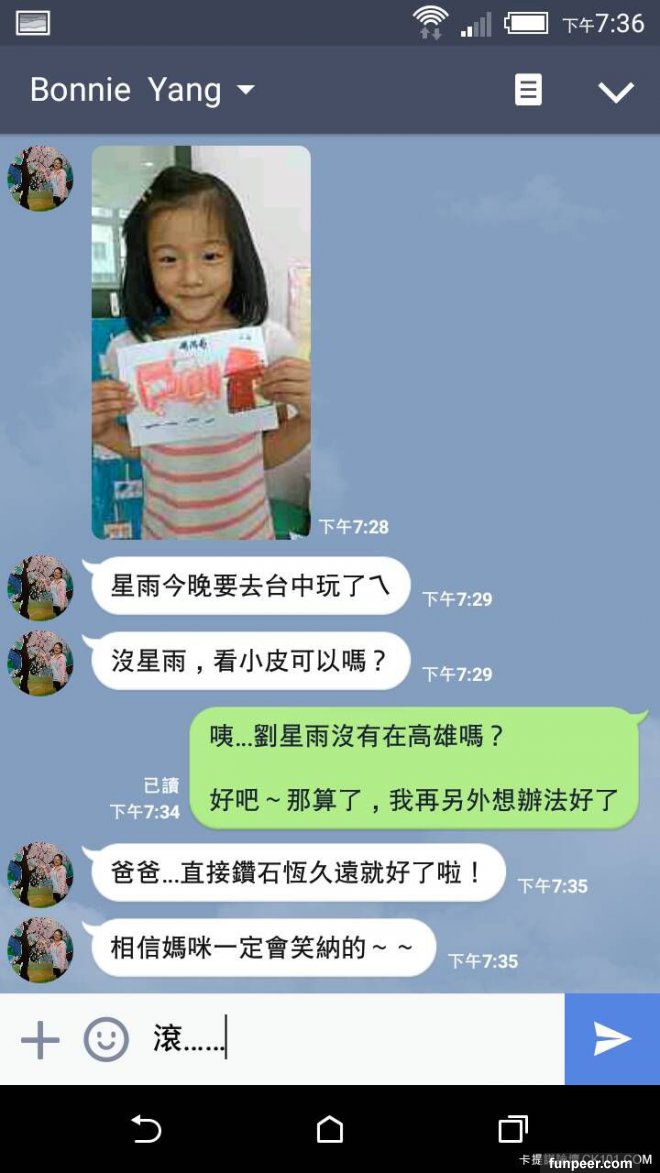Tap the sender avatar beside the photo
This screenshot has width=660, height=1173.
41,179
